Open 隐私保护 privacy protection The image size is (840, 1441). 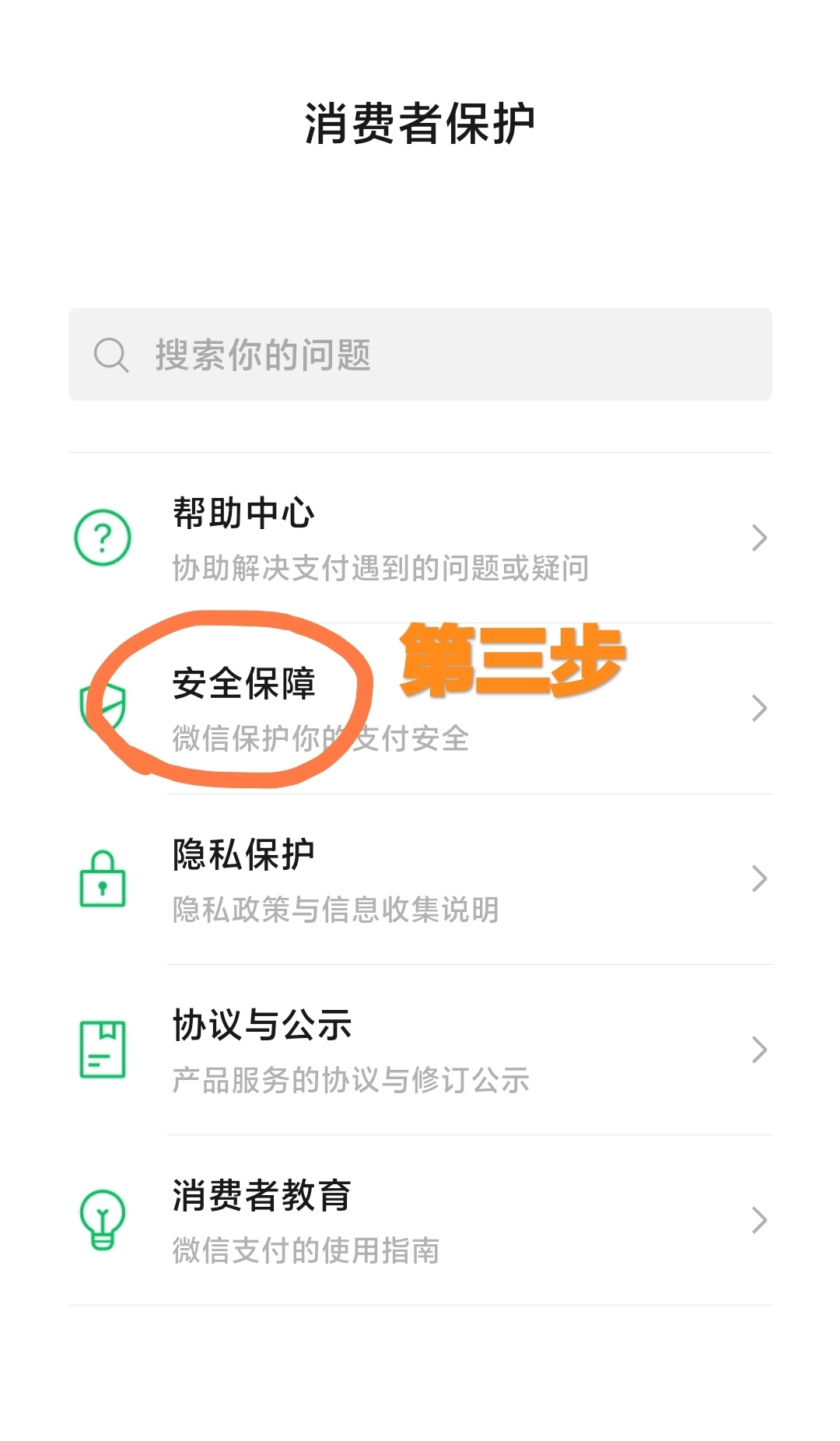pyautogui.click(x=420, y=879)
